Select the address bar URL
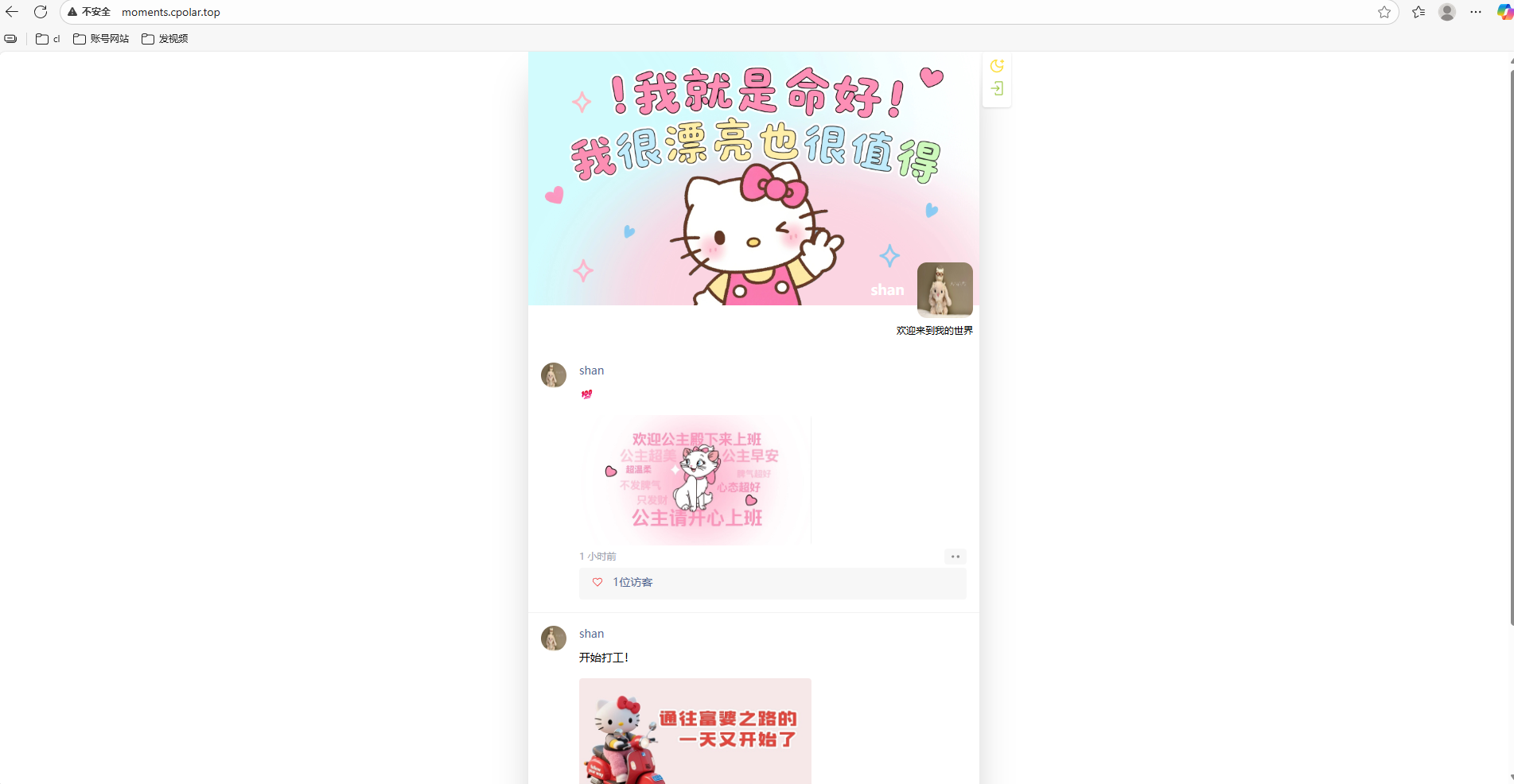Image resolution: width=1514 pixels, height=784 pixels. 171,13
